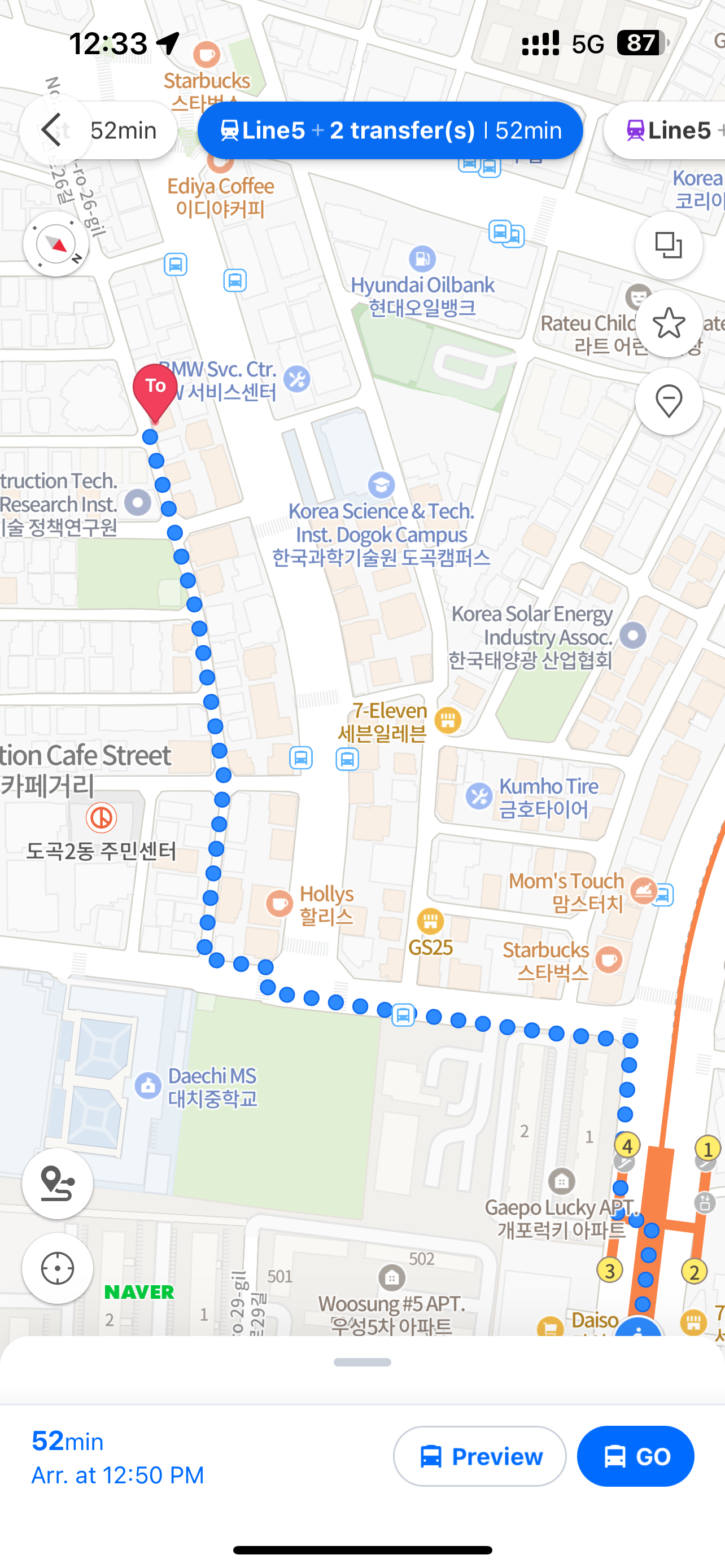
Task: Open the Hyundai Oilbank place marker
Action: [422, 259]
